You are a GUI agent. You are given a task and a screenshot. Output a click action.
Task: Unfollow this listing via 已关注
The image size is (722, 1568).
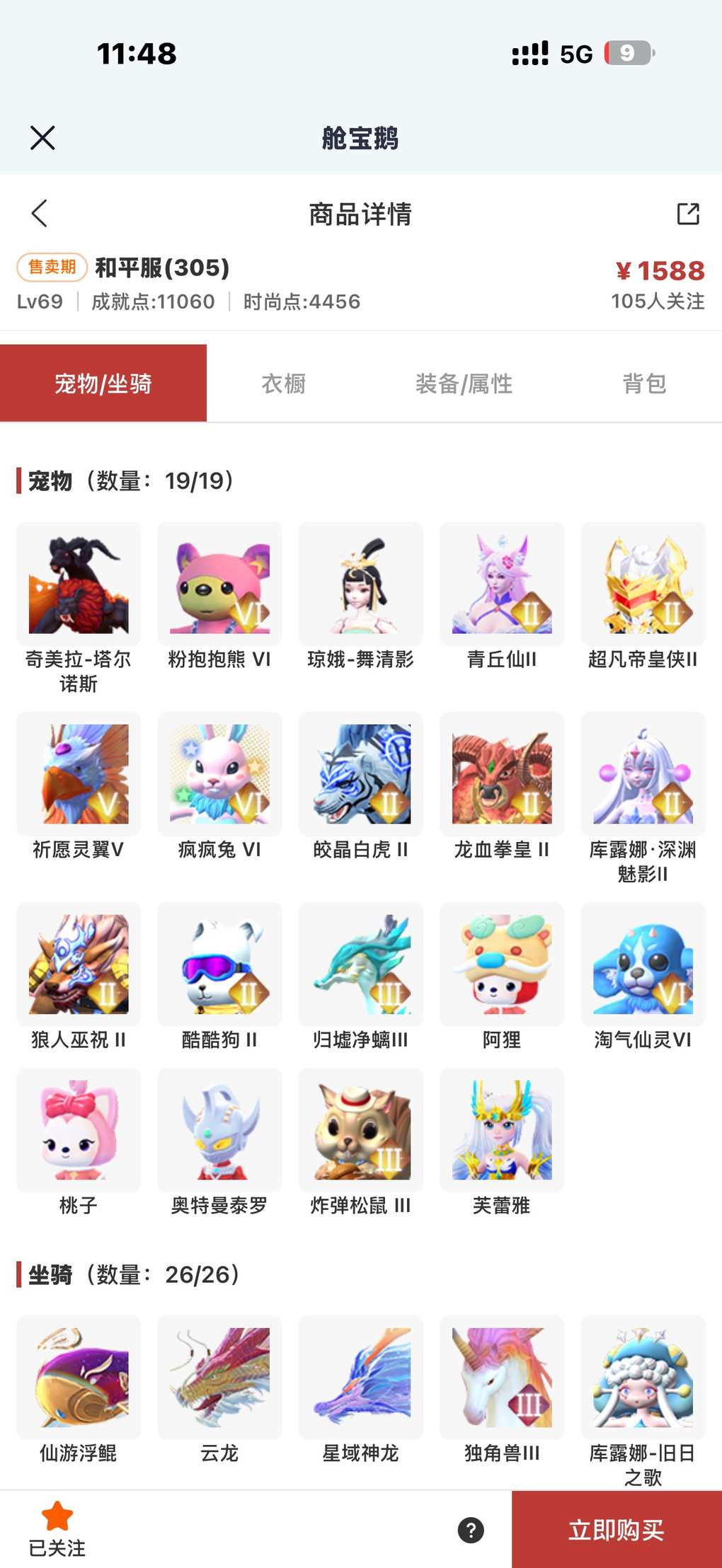coord(57,1528)
